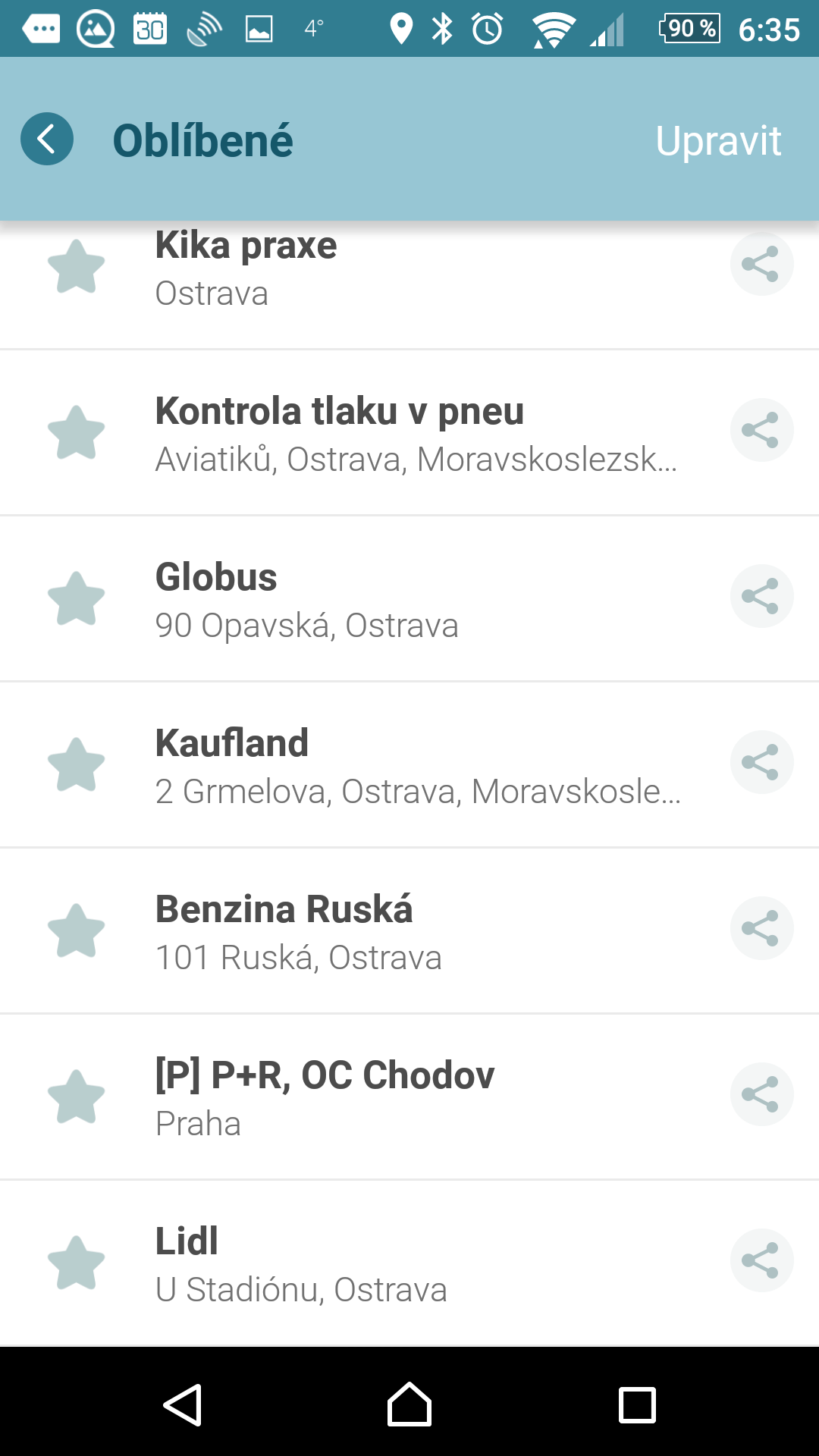
Task: Open Lidl at U Stadiónu
Action: (409, 1263)
